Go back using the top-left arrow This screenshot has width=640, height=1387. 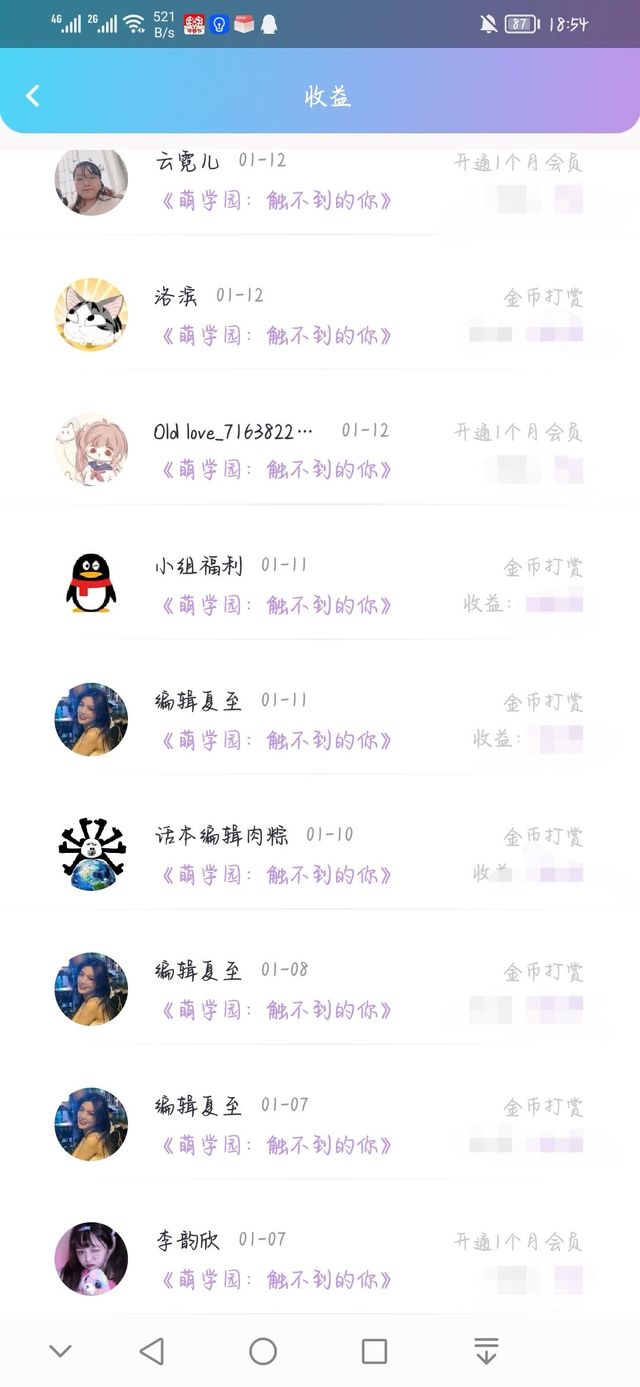33,96
